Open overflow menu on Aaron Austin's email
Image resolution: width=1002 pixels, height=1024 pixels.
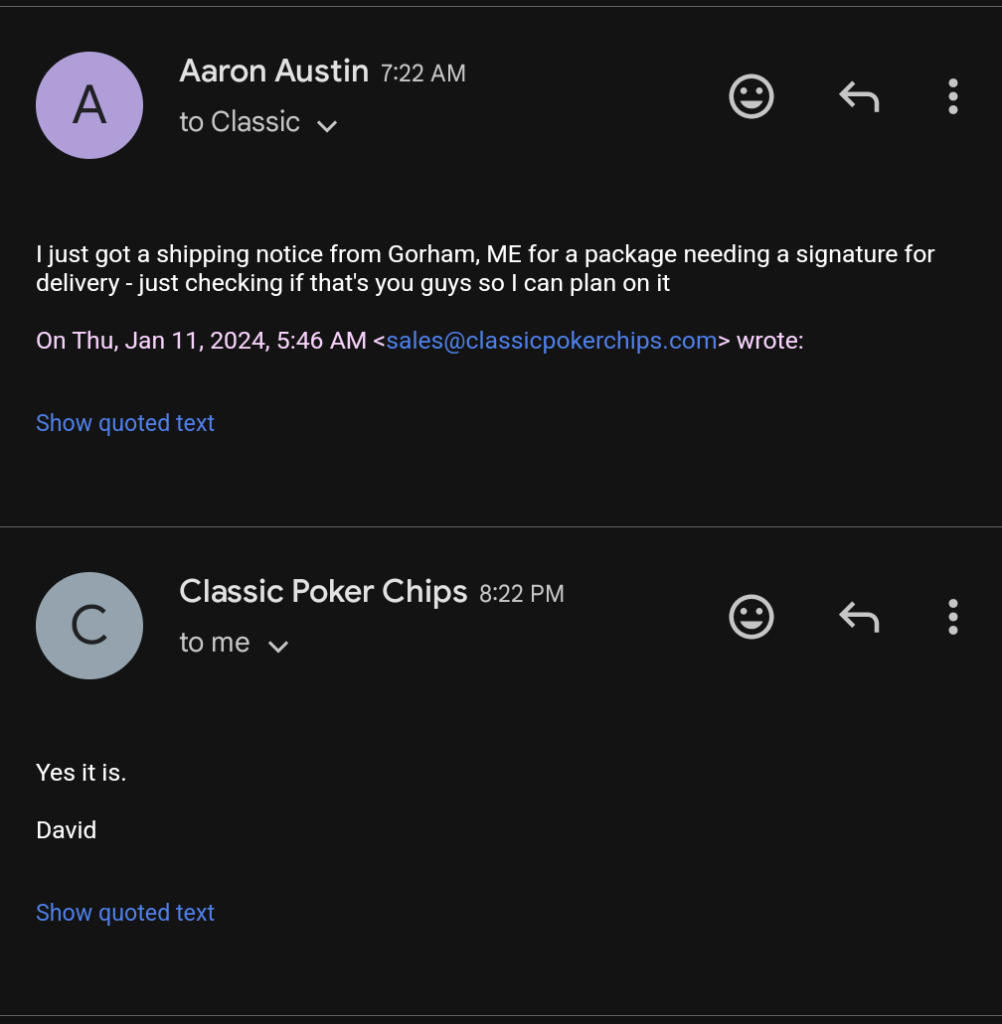pyautogui.click(x=952, y=97)
